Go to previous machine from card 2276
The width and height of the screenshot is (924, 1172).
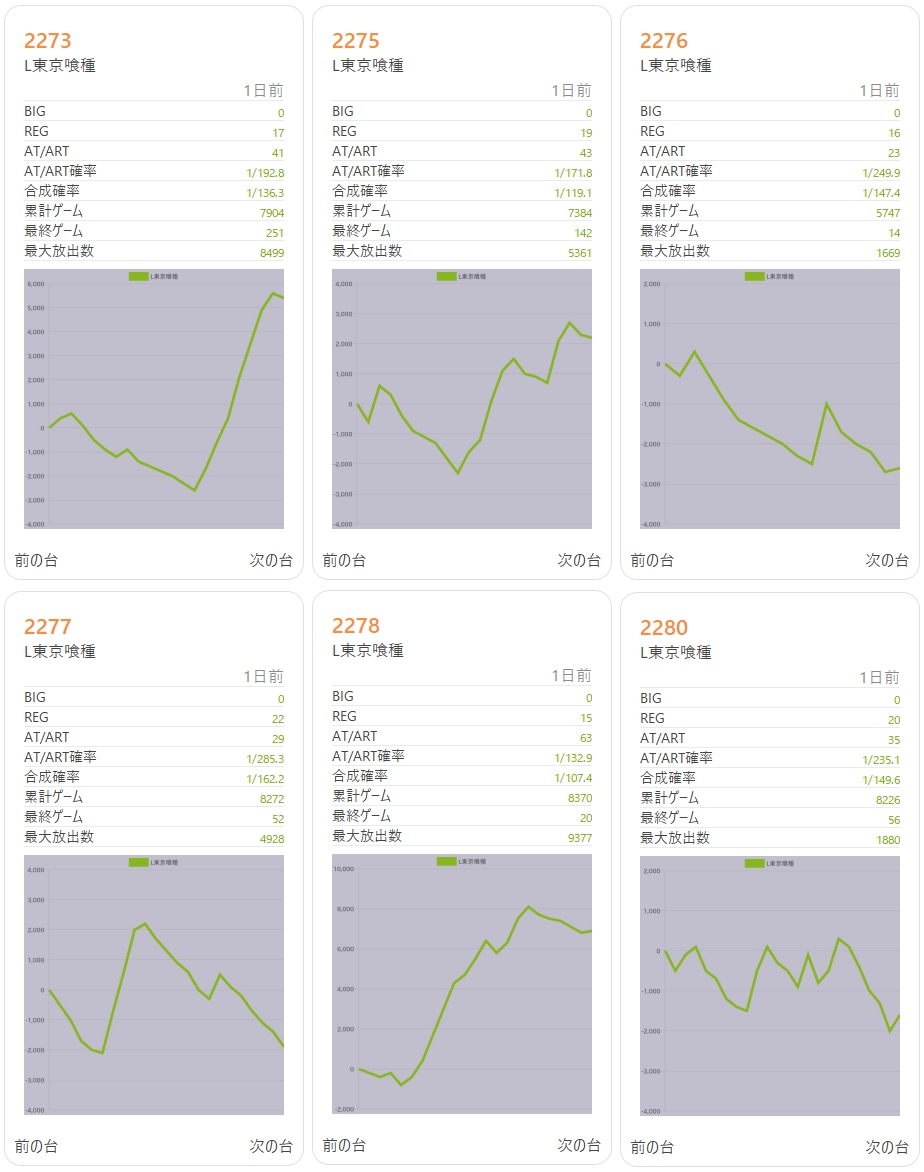(652, 561)
